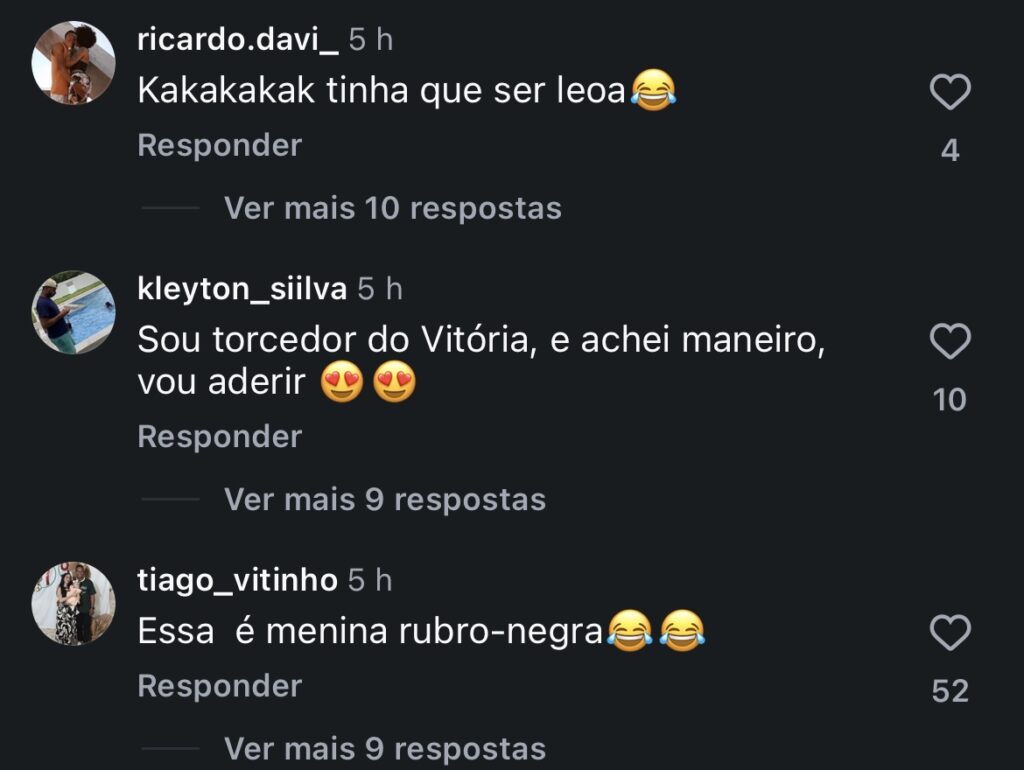Show 9 more replies under kleyton_siilva
1024x770 pixels.
[384, 499]
